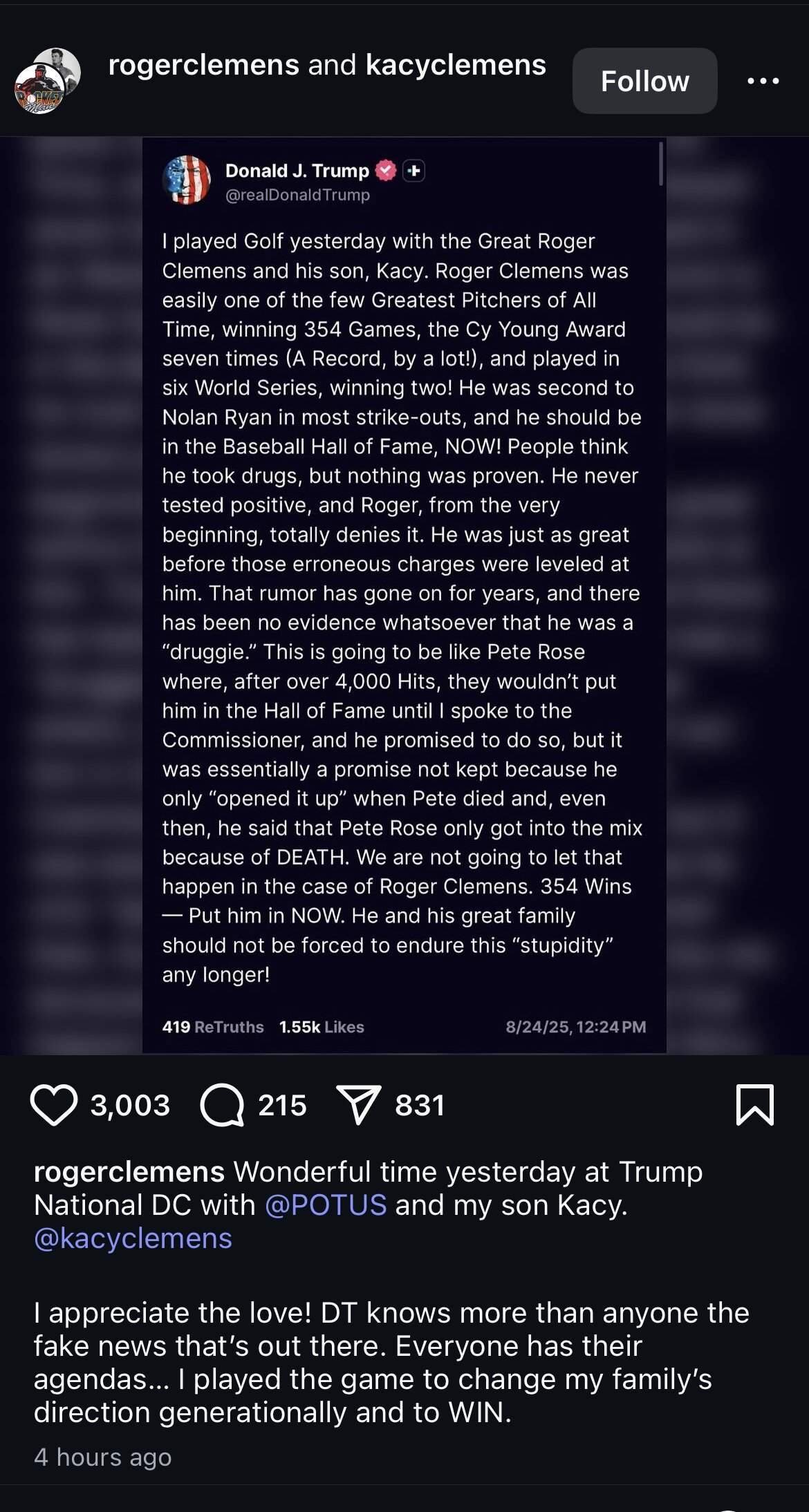Open the profile avatar at top left

[x=47, y=81]
